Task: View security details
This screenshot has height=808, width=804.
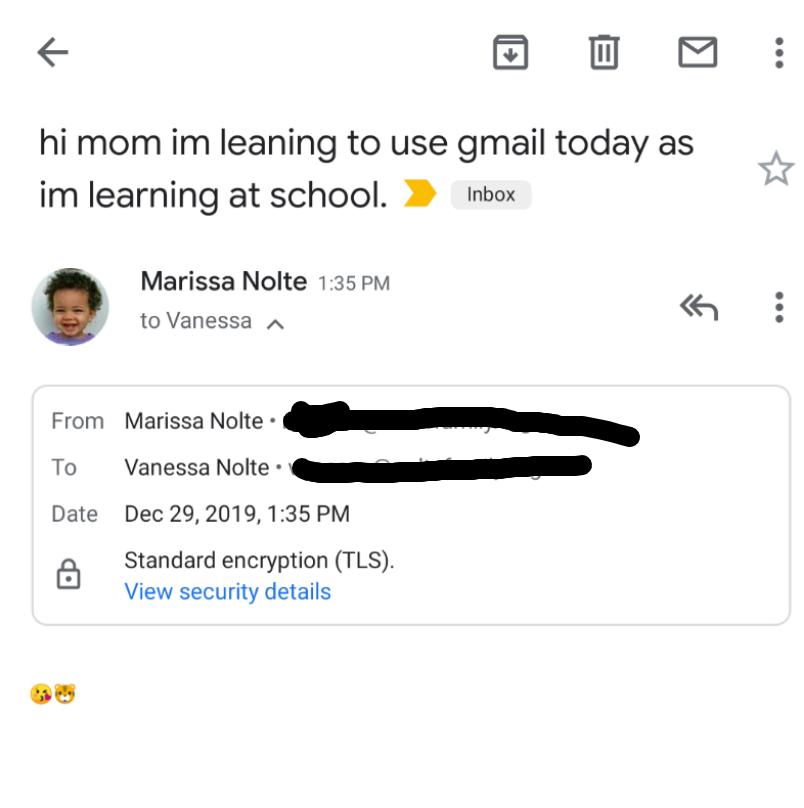Action: pyautogui.click(x=227, y=592)
